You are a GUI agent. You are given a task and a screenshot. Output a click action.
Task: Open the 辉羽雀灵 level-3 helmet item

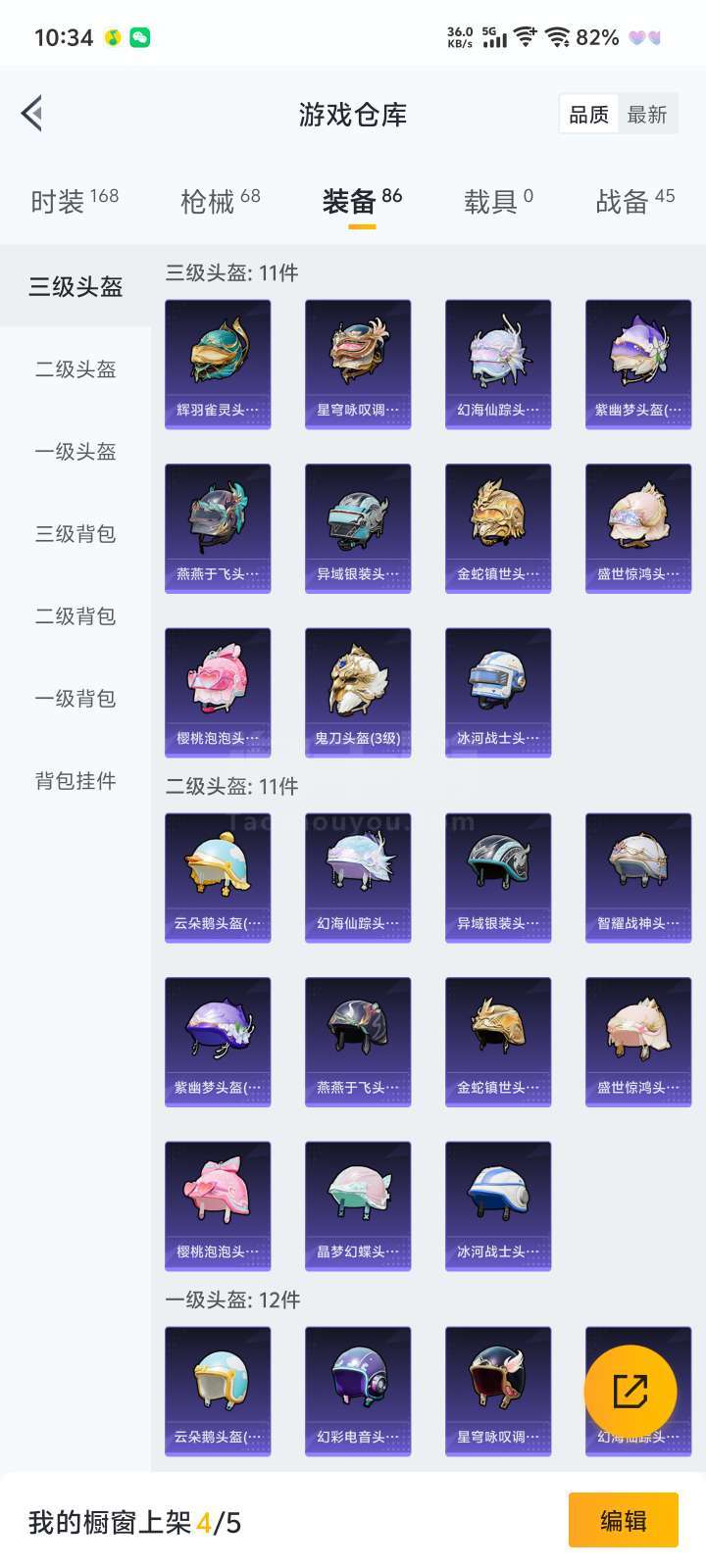[218, 365]
